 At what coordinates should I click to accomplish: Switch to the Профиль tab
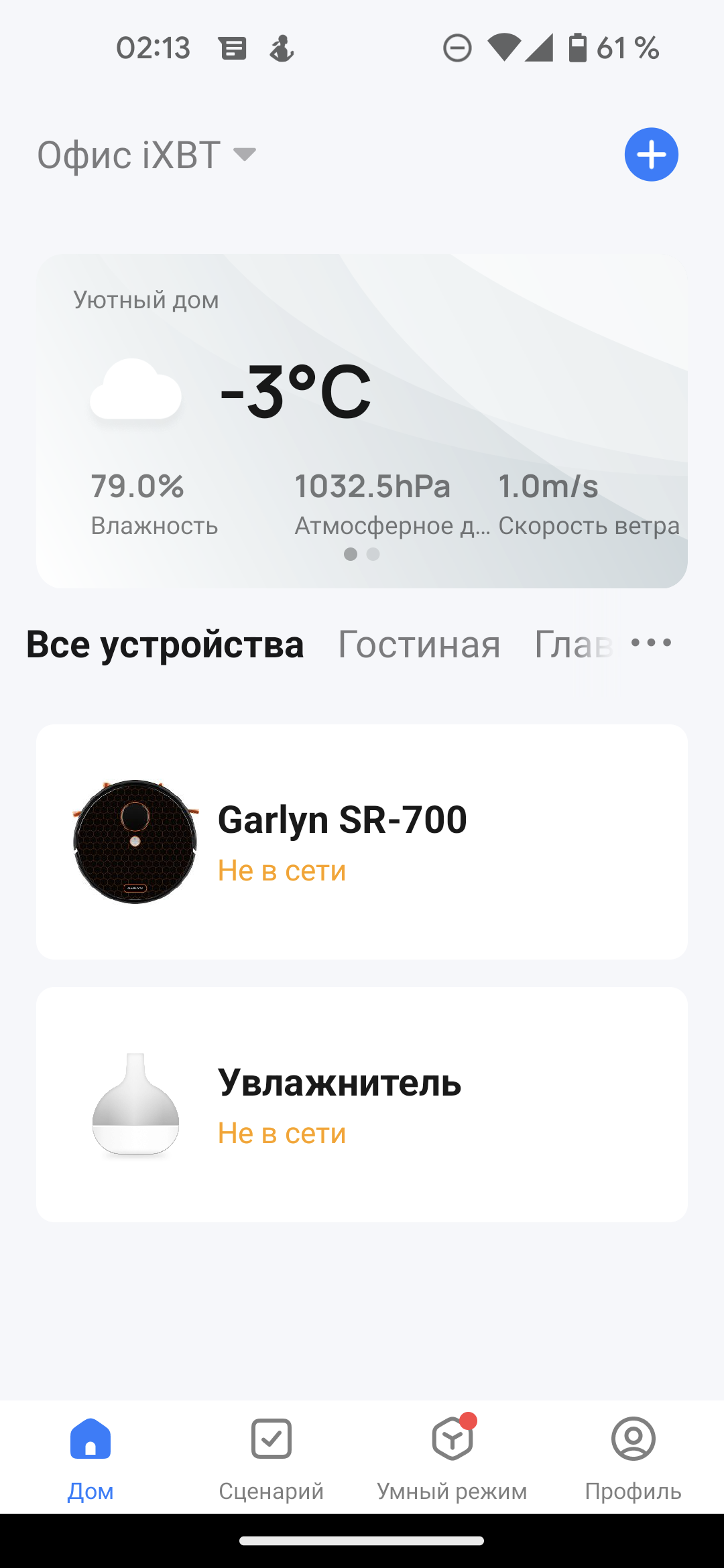click(x=633, y=1458)
